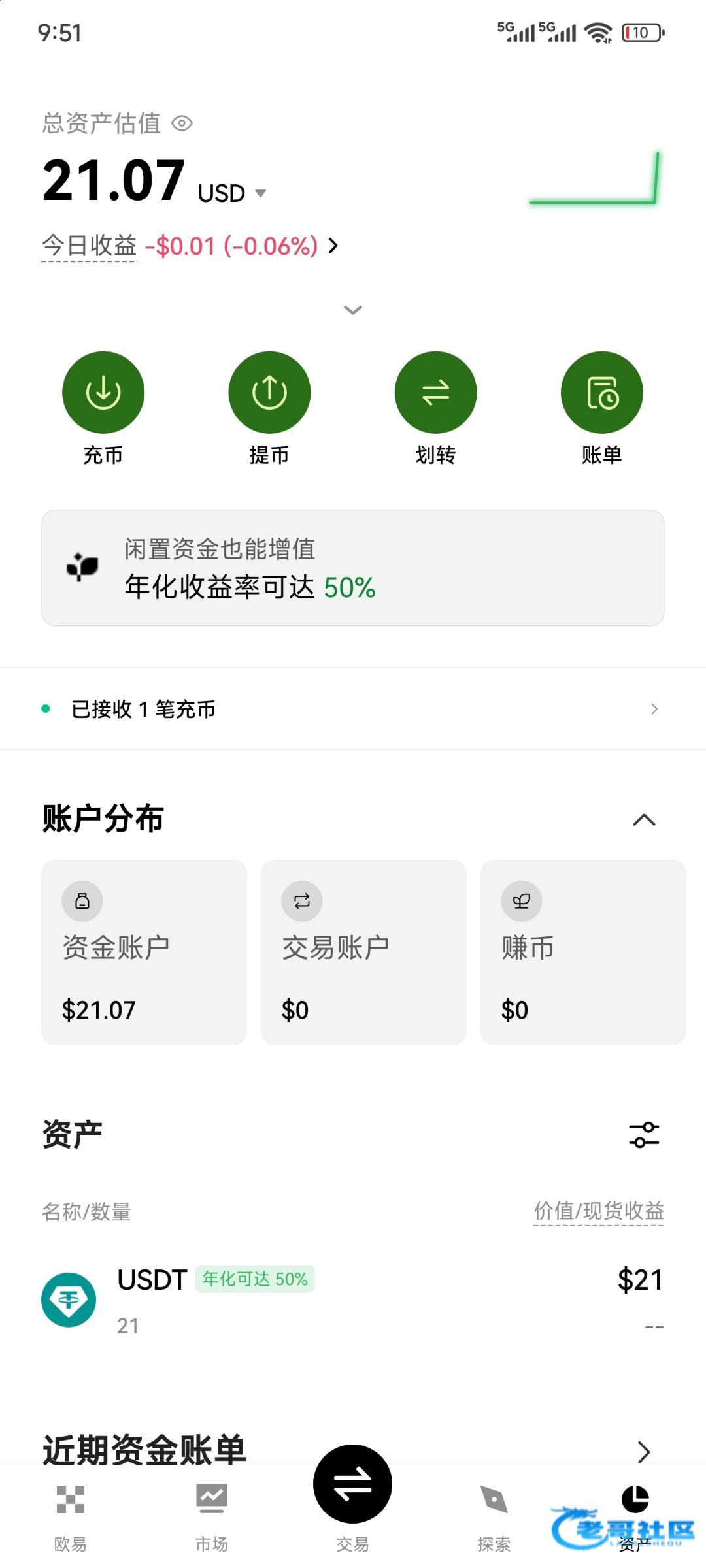Switch to the 市场 market tab
The width and height of the screenshot is (706, 1568).
[212, 1516]
